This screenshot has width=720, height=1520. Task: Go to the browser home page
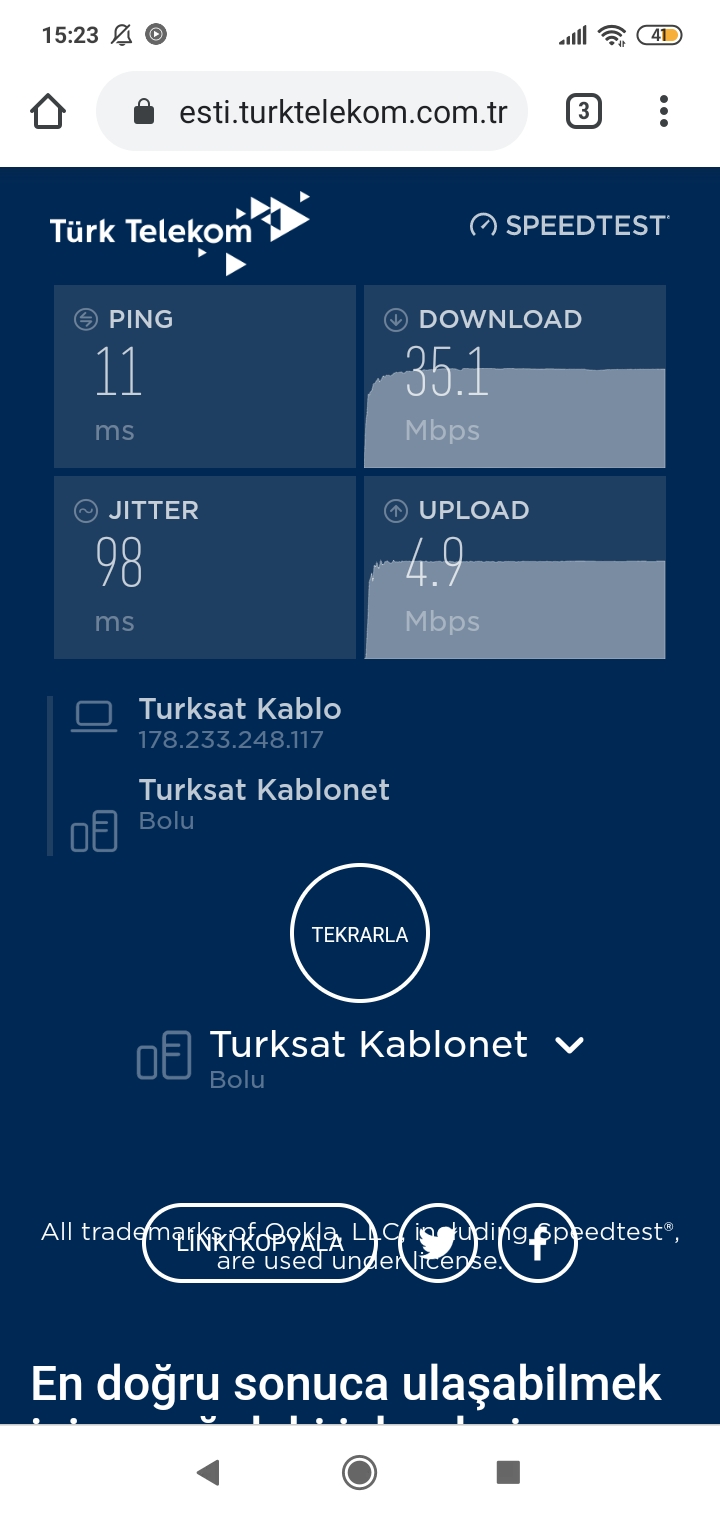(x=48, y=111)
